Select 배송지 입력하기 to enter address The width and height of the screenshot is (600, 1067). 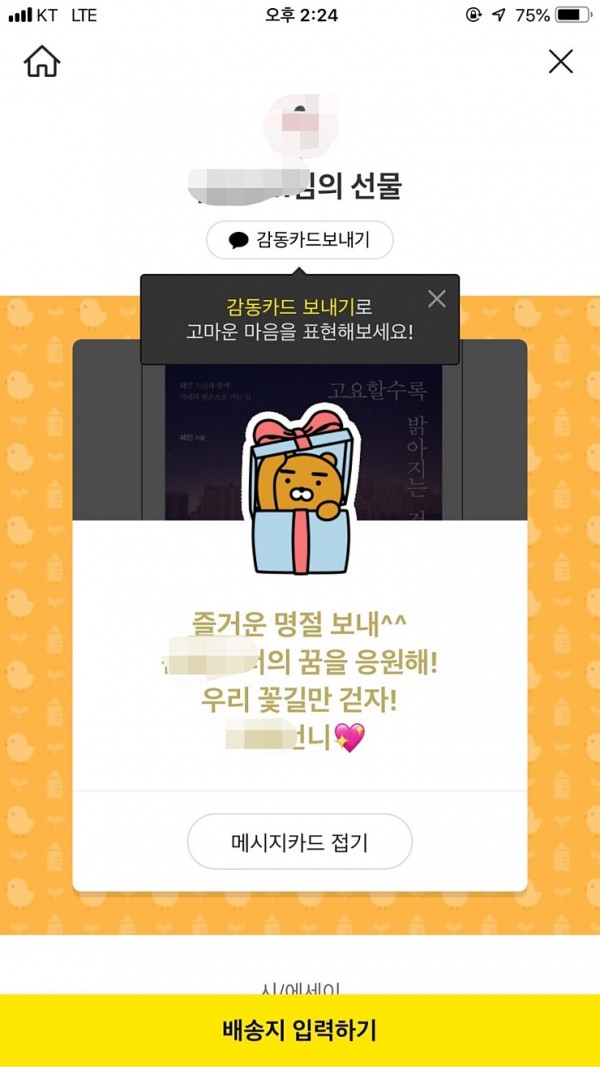point(300,1030)
